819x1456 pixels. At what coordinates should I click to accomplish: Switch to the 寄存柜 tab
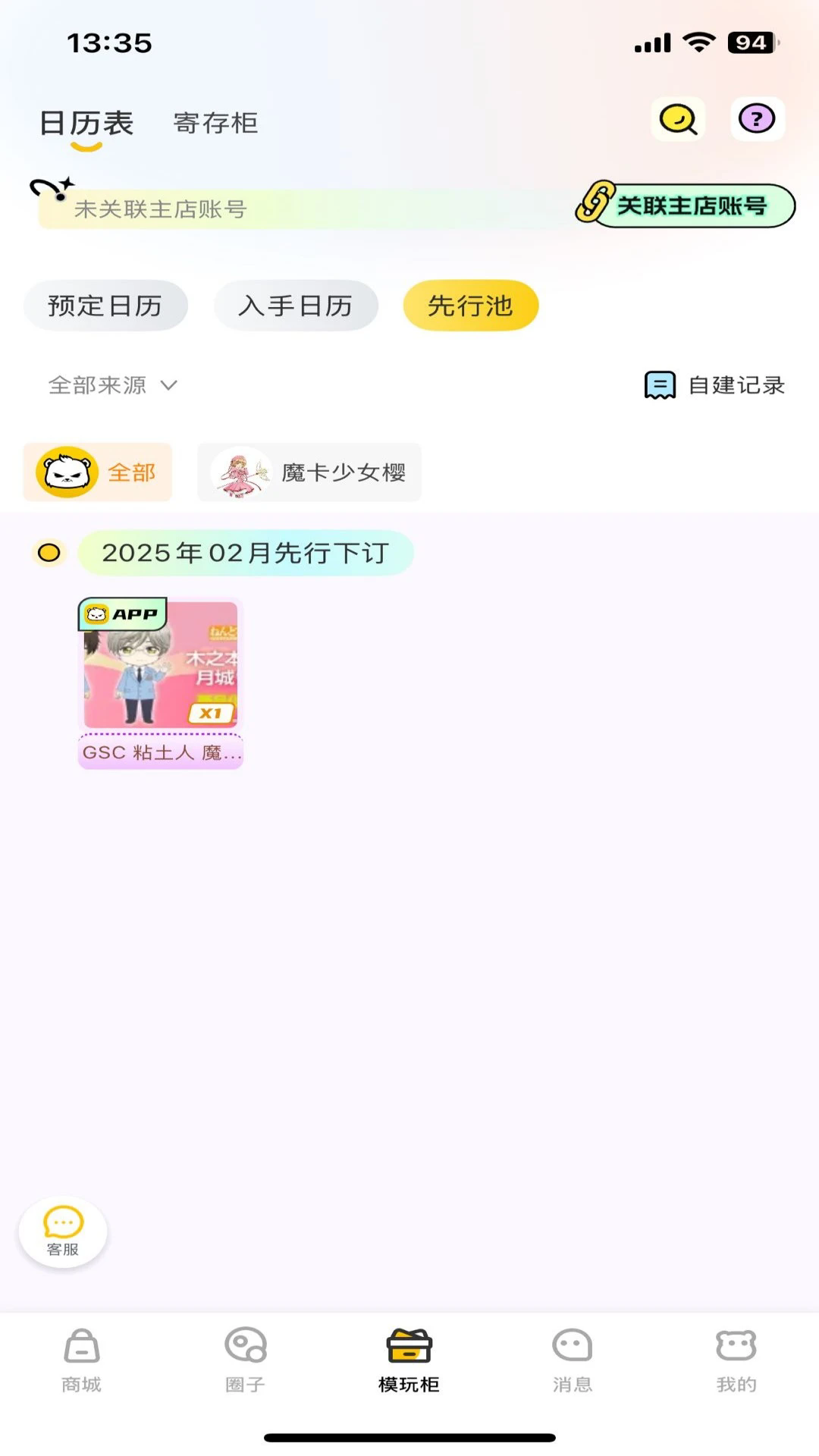(x=216, y=123)
